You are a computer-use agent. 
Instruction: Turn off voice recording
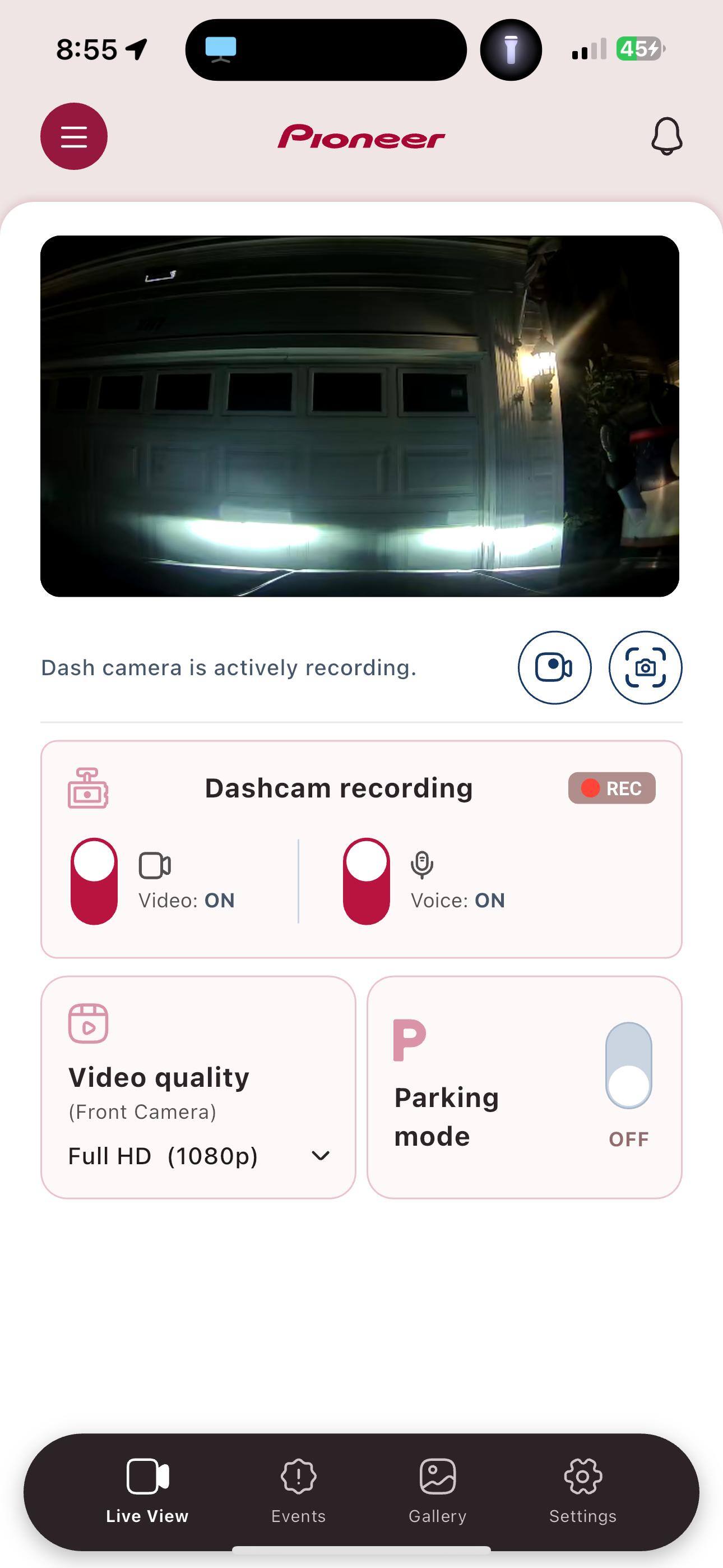coord(367,881)
